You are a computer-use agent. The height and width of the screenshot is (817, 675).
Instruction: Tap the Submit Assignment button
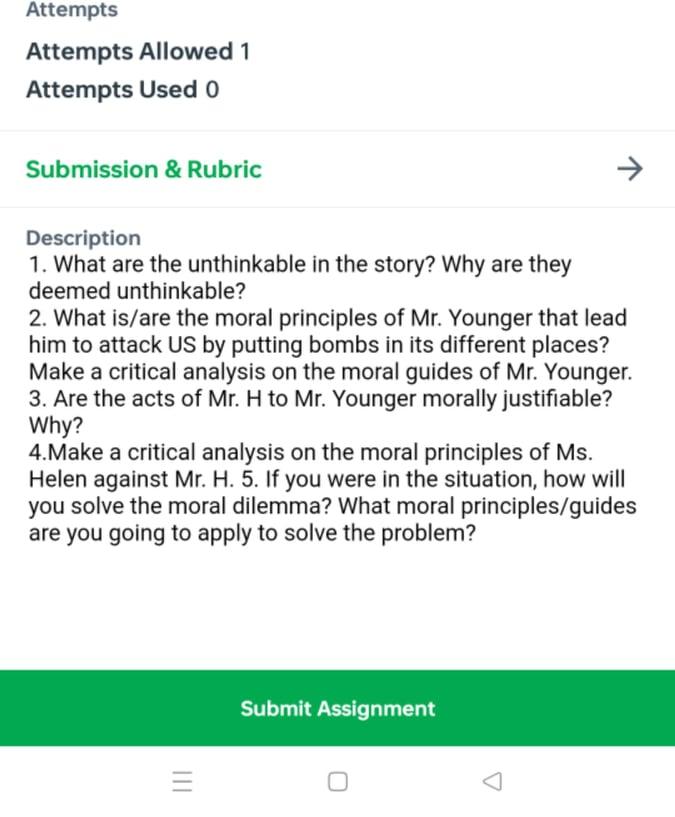click(x=337, y=709)
